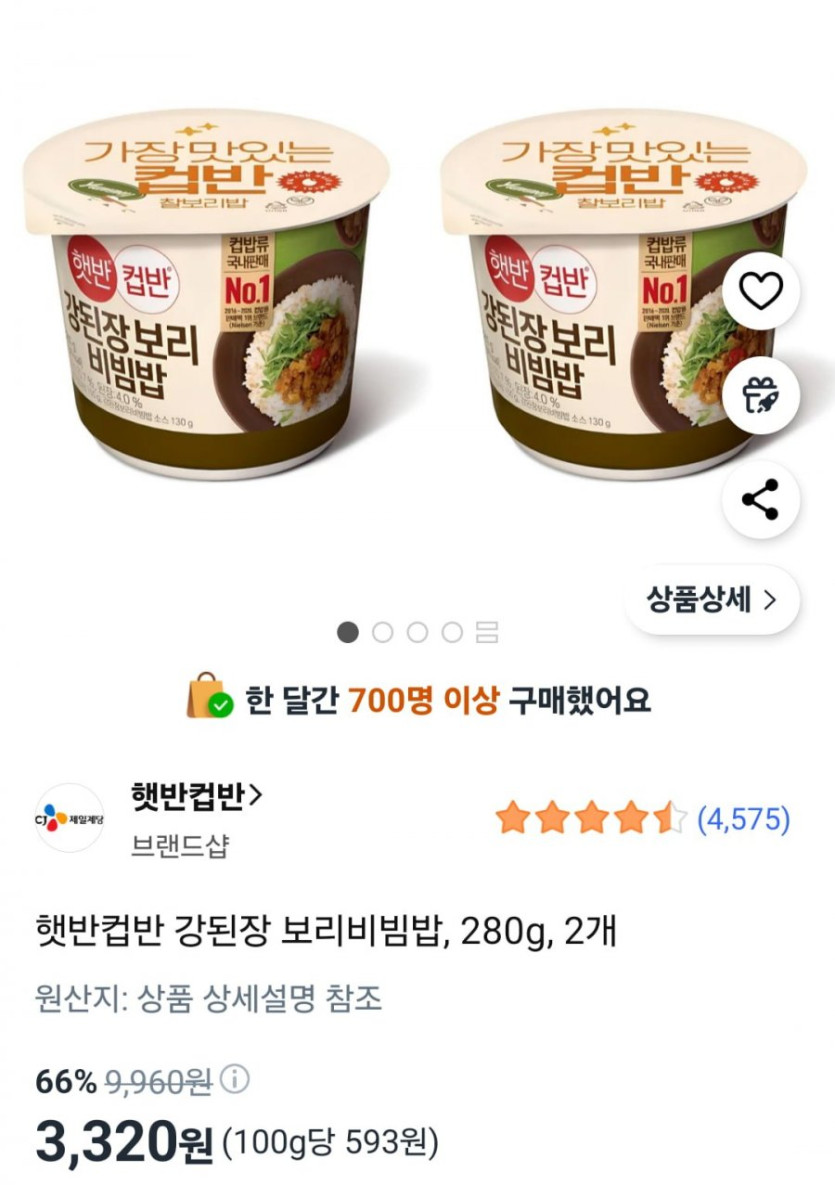This screenshot has height=1185, width=835.
Task: Toggle the wishlist heart icon
Action: click(x=761, y=291)
